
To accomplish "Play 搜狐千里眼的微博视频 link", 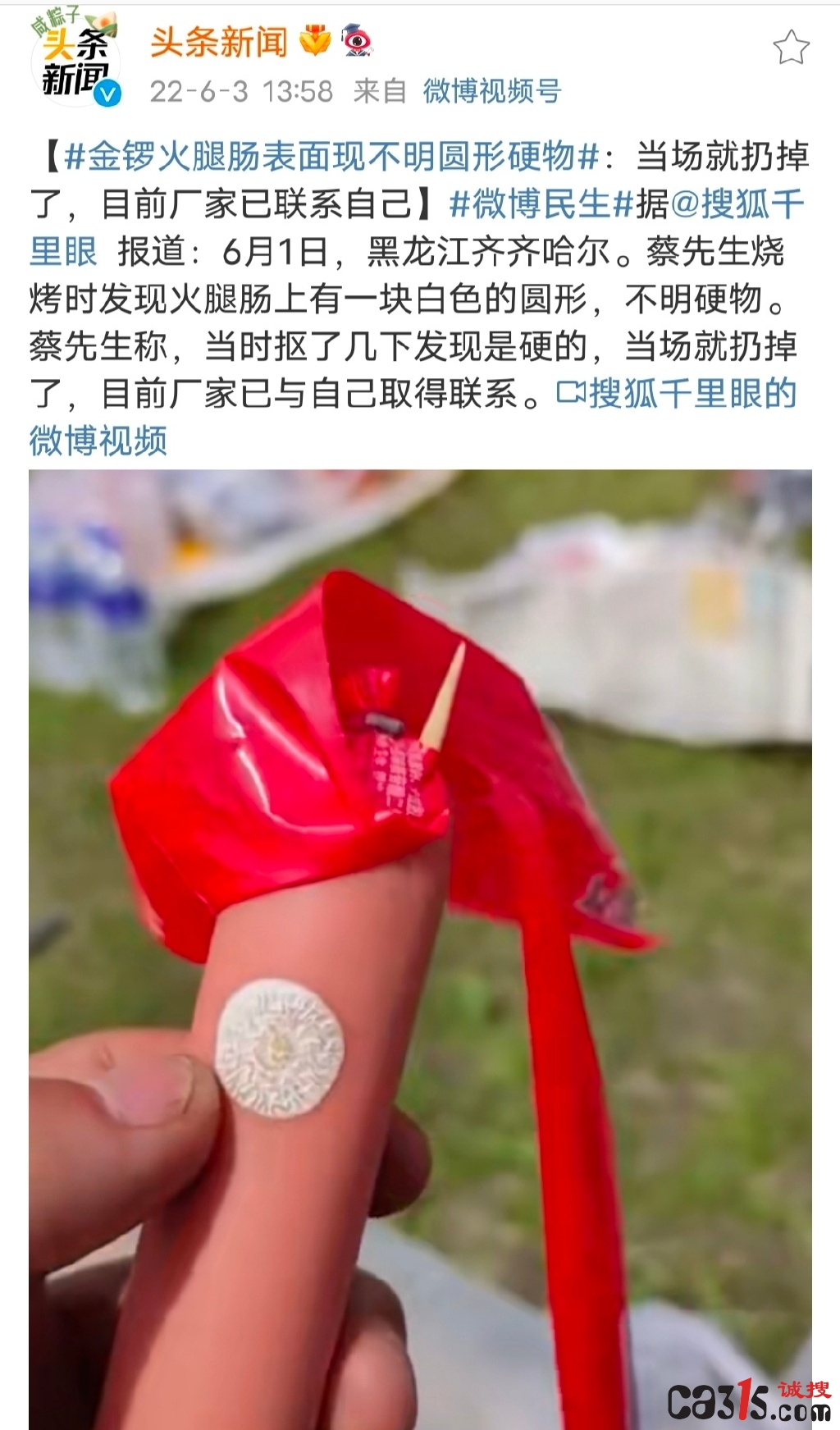I will 677,394.
